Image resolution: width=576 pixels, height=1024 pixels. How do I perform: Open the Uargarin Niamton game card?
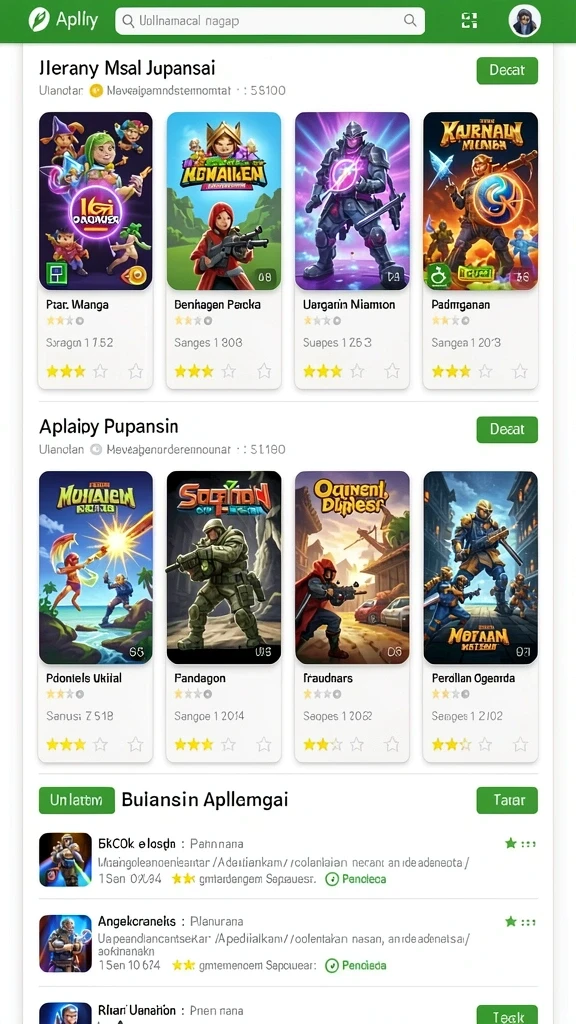tap(352, 250)
